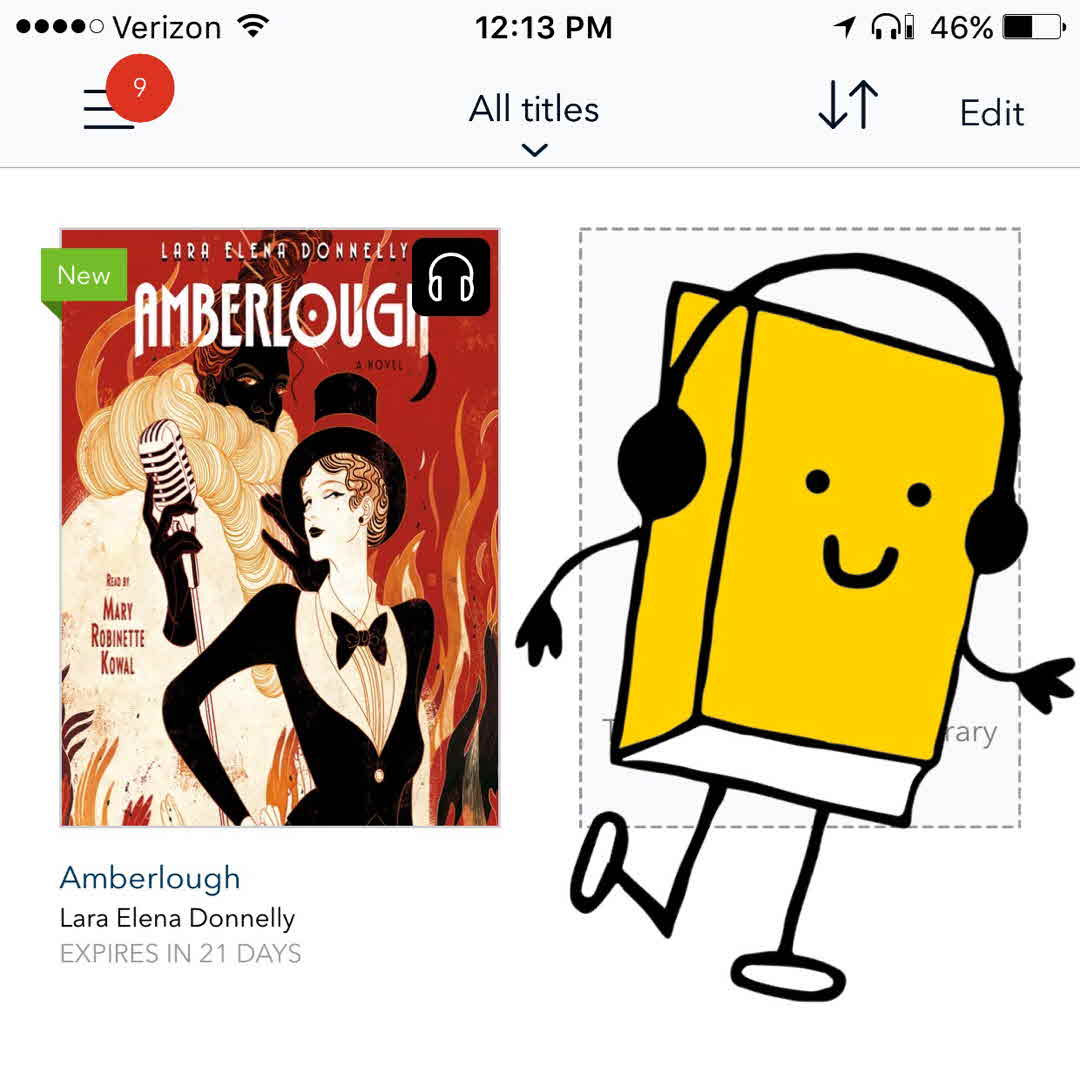This screenshot has width=1080, height=1080.
Task: Open the Amberlough audiobook cover
Action: tap(280, 527)
